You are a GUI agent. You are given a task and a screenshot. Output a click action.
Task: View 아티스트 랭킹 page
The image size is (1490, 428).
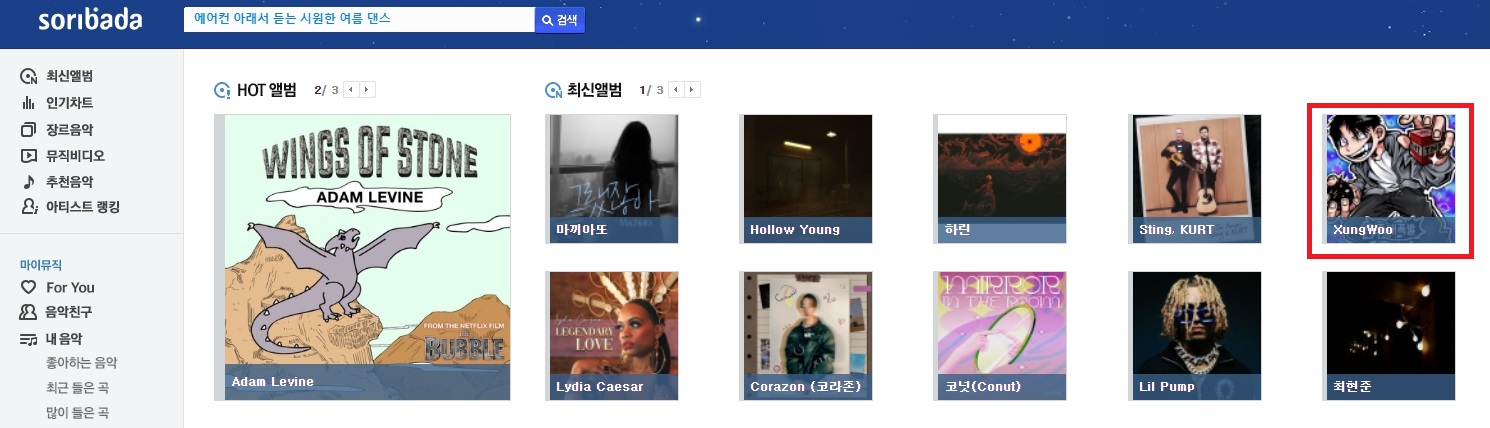pyautogui.click(x=82, y=207)
